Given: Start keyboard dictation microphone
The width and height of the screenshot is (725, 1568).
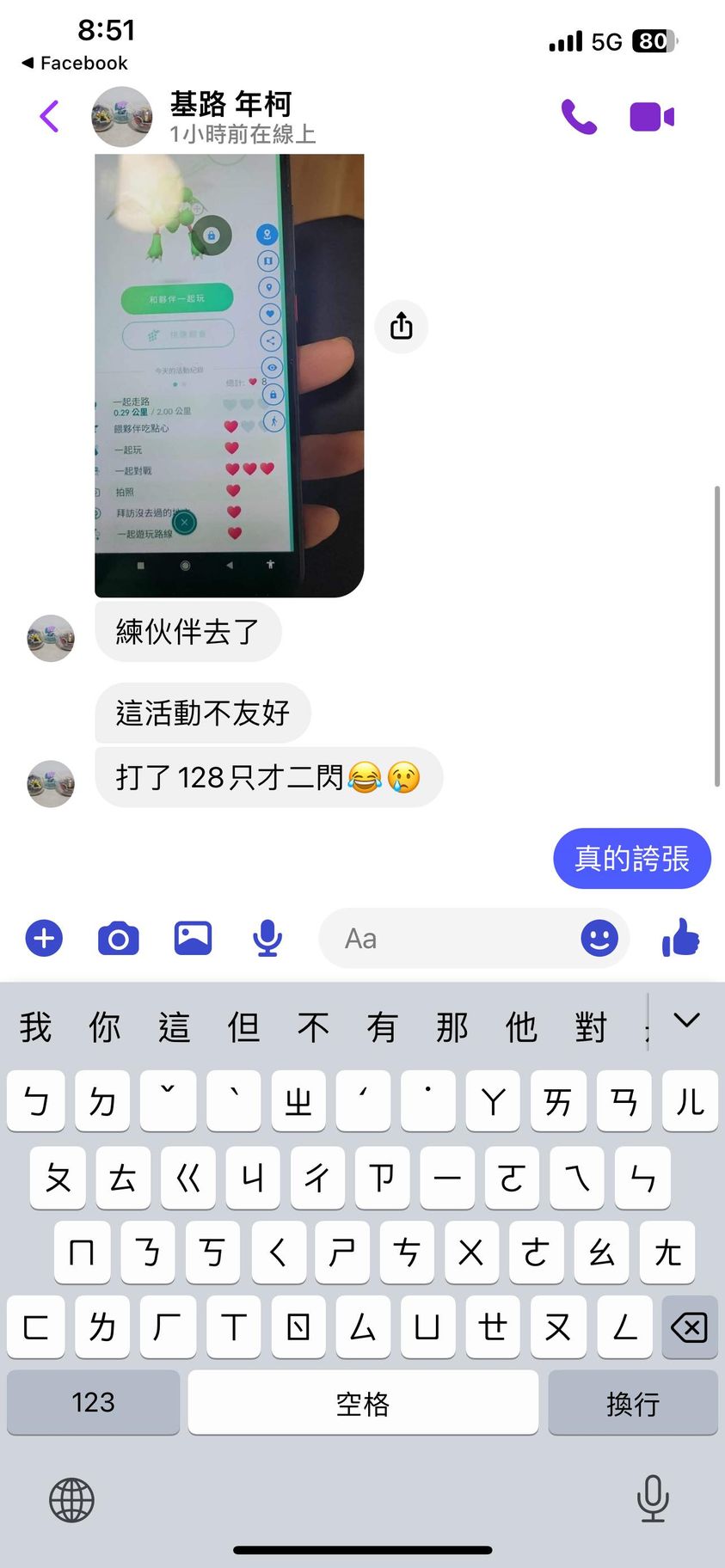Looking at the screenshot, I should click(653, 1498).
